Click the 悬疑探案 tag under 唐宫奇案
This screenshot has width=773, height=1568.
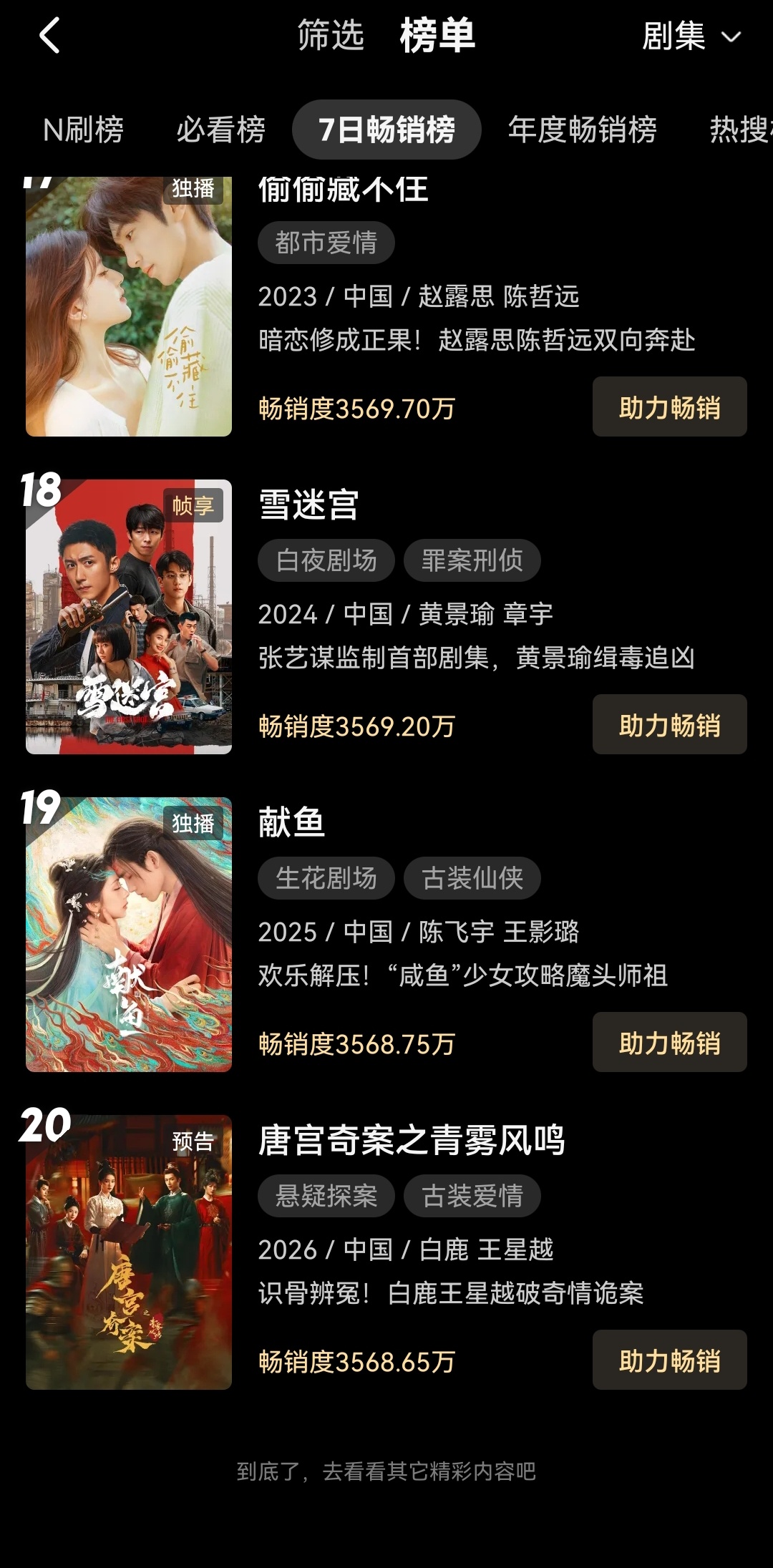[326, 1195]
